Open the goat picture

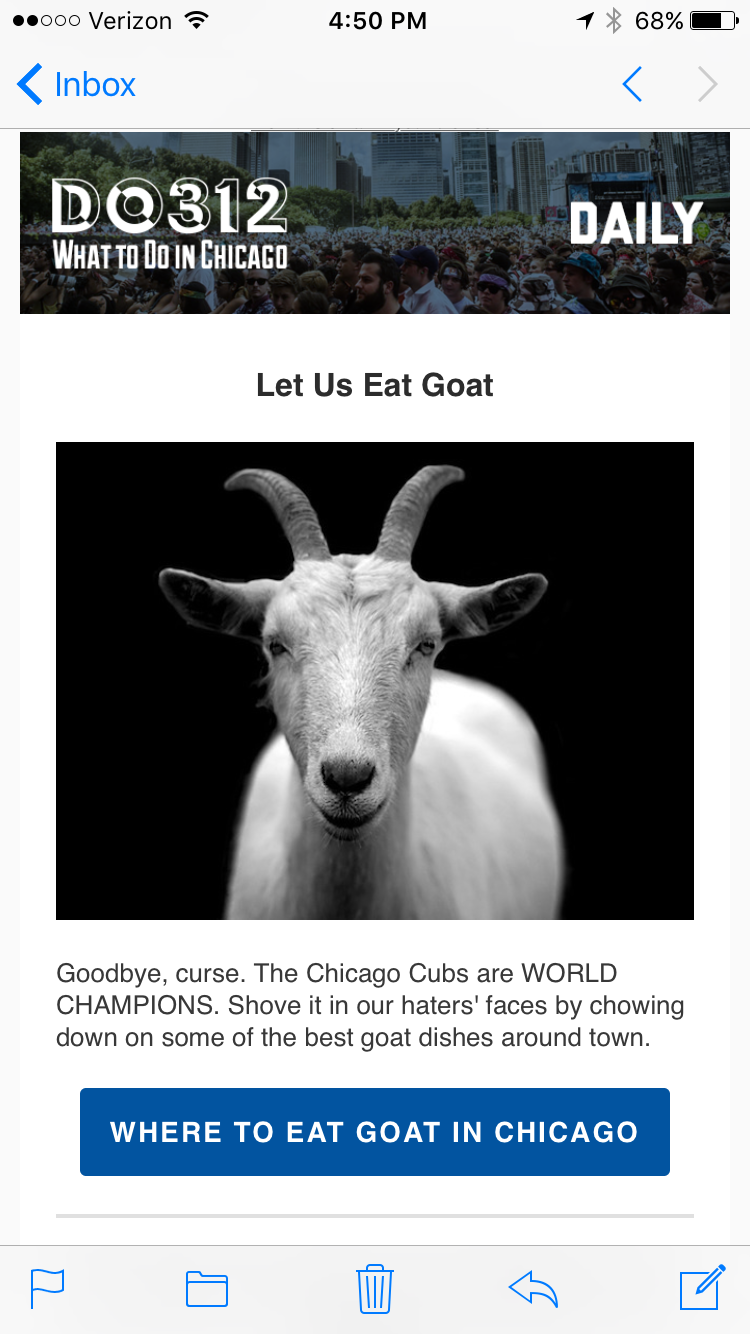coord(374,680)
